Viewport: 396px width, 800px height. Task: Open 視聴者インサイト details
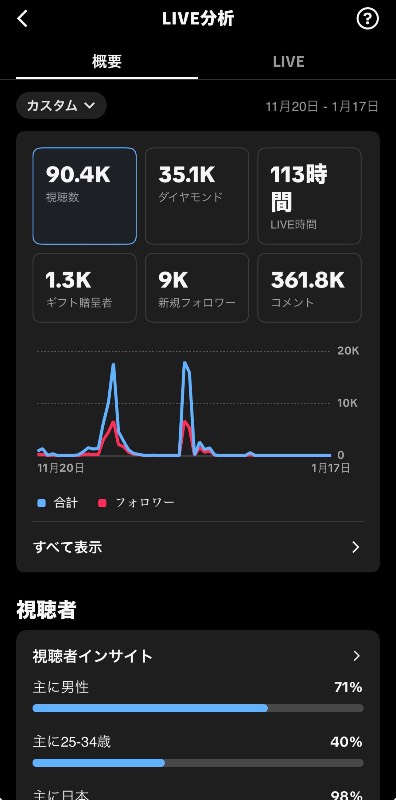coord(198,656)
